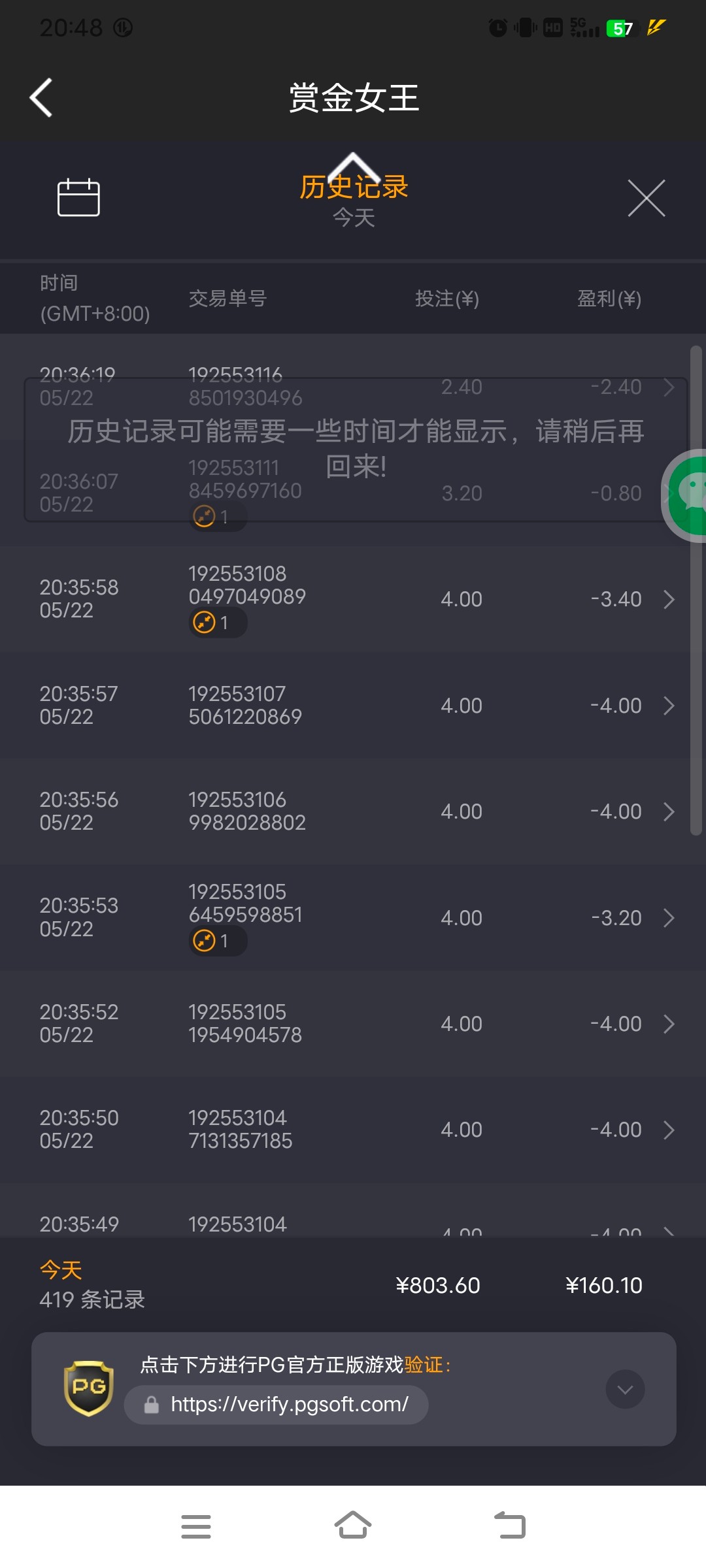Open record at 20:35:57 details

[353, 706]
